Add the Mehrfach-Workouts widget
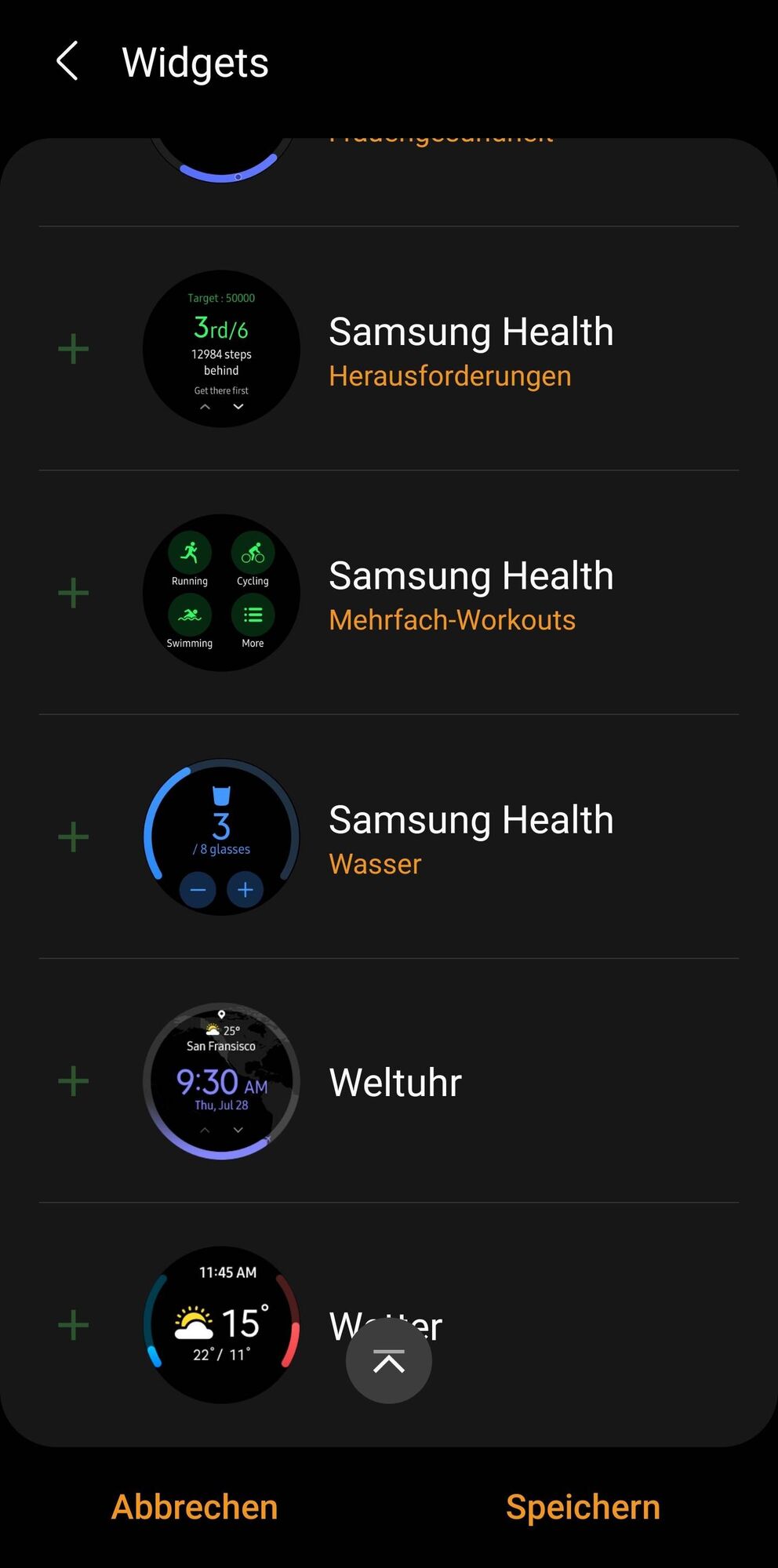Image resolution: width=778 pixels, height=1568 pixels. click(74, 593)
